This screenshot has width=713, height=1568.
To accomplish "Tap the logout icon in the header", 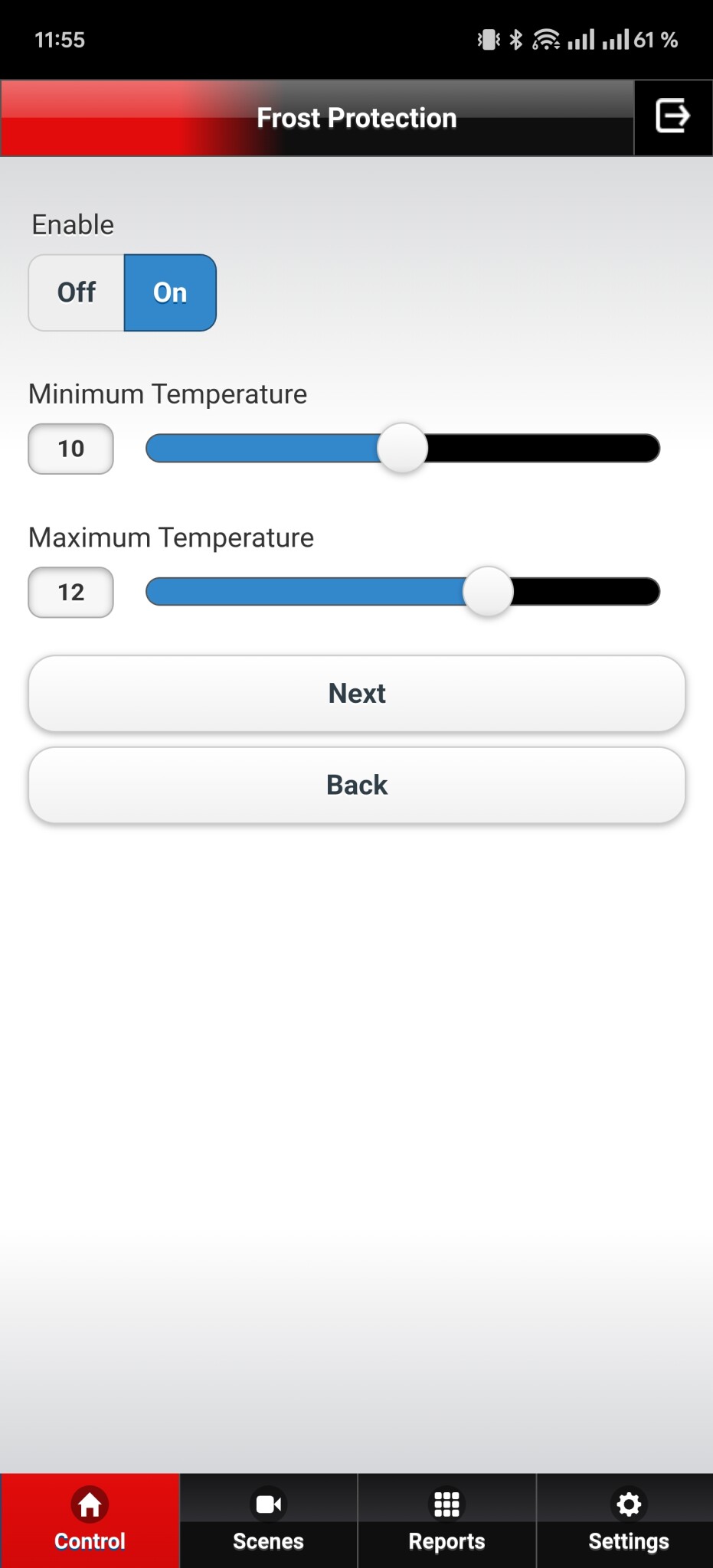I will click(x=673, y=117).
